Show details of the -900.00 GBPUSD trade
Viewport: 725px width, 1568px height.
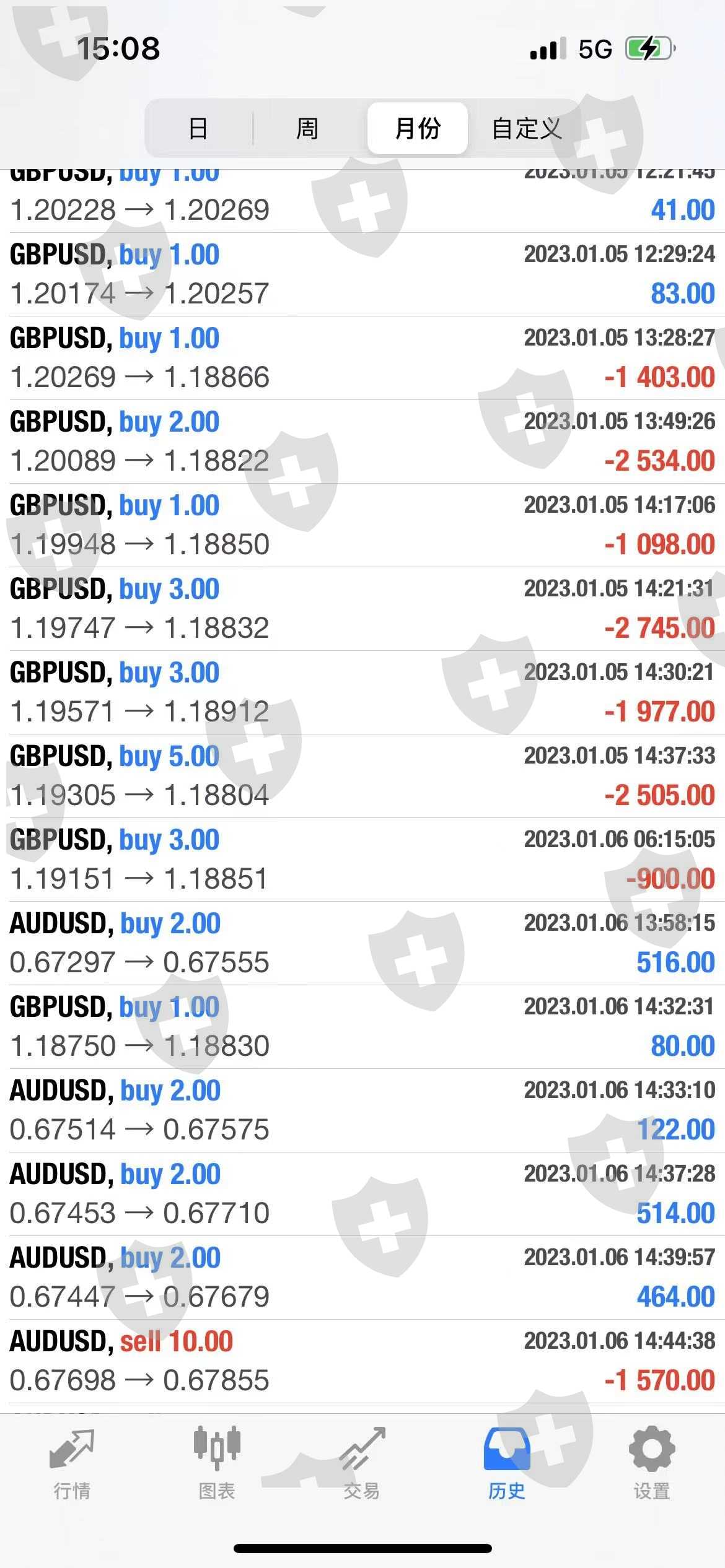click(362, 860)
